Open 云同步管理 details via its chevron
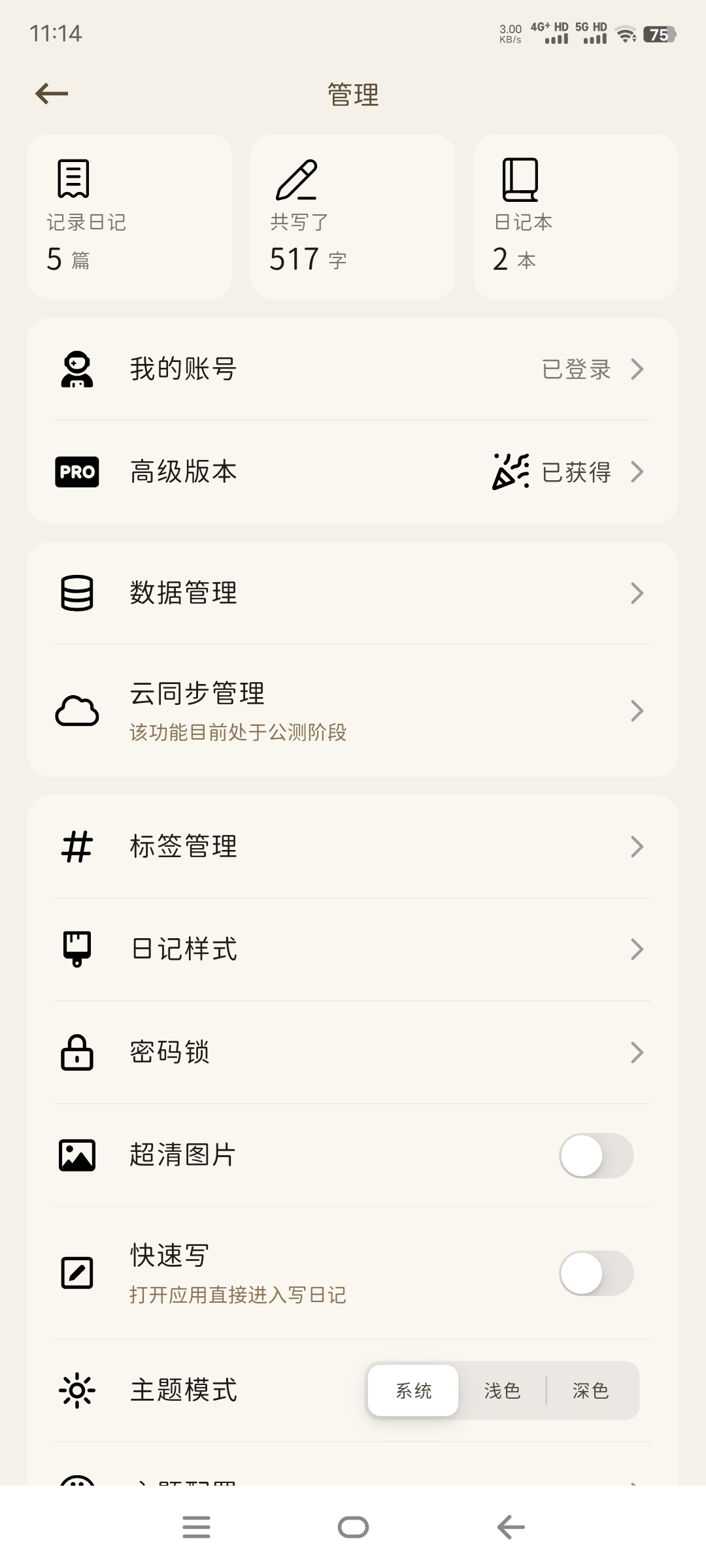 point(636,711)
